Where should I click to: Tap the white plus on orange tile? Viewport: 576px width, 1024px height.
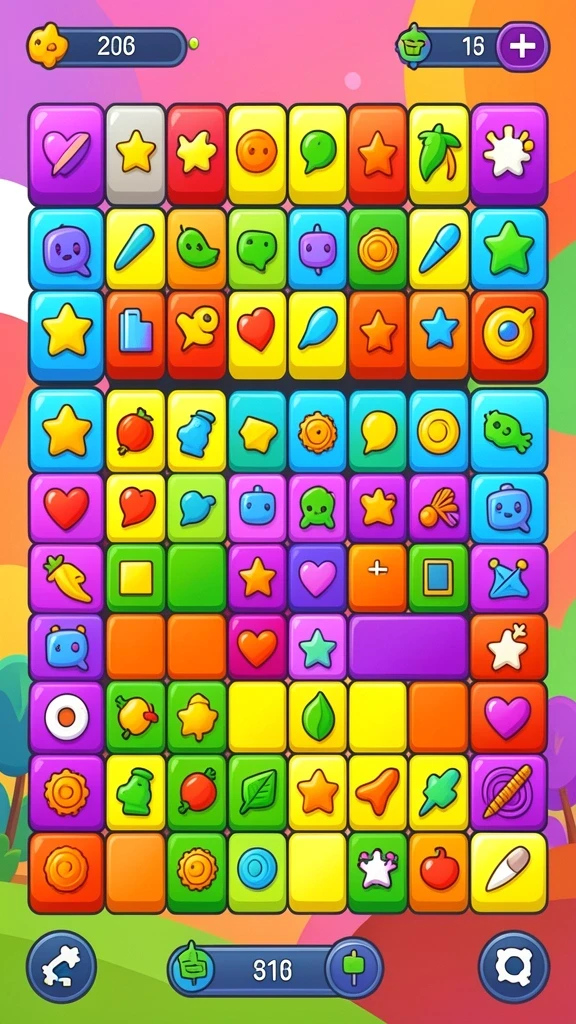[x=378, y=577]
